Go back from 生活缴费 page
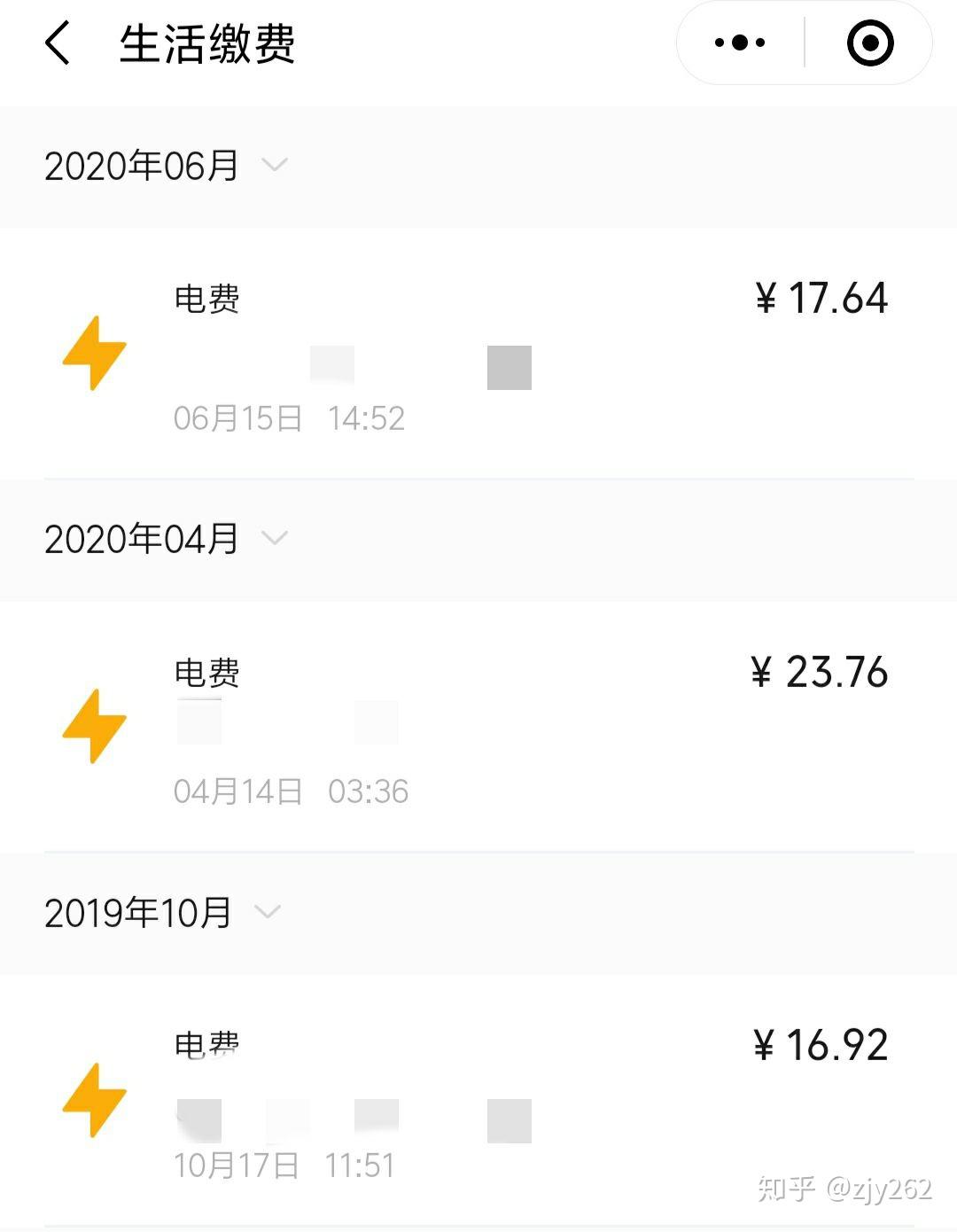This screenshot has width=957, height=1232. tap(58, 43)
